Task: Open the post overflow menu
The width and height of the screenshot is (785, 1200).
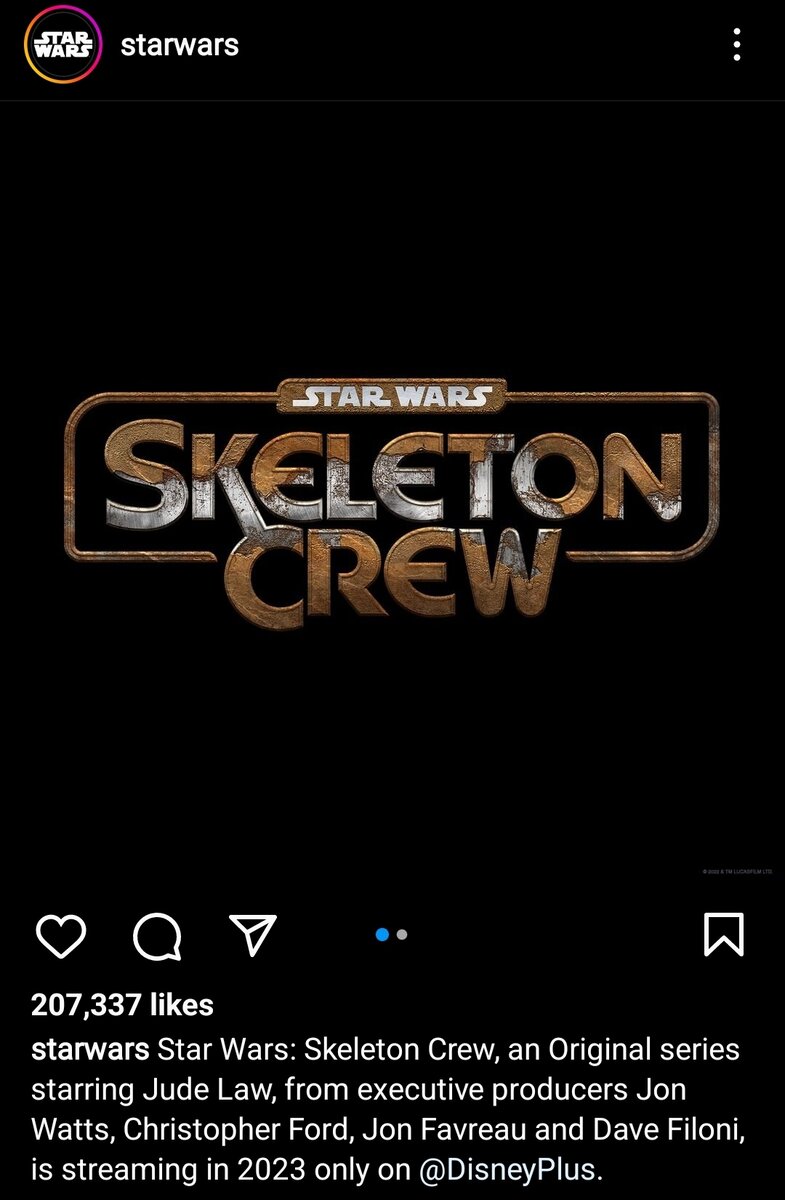Action: tap(737, 45)
